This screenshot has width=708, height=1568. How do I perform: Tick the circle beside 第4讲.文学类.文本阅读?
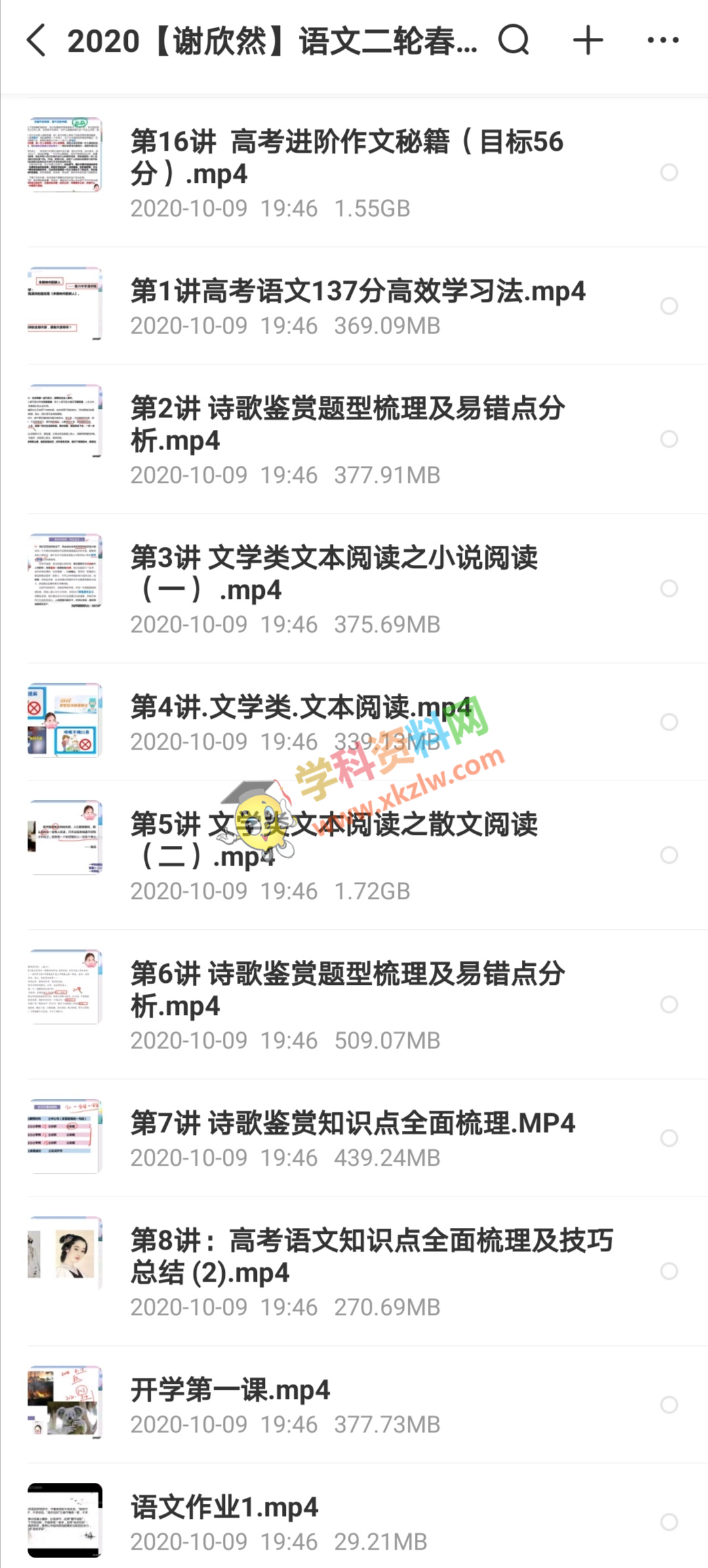(669, 722)
